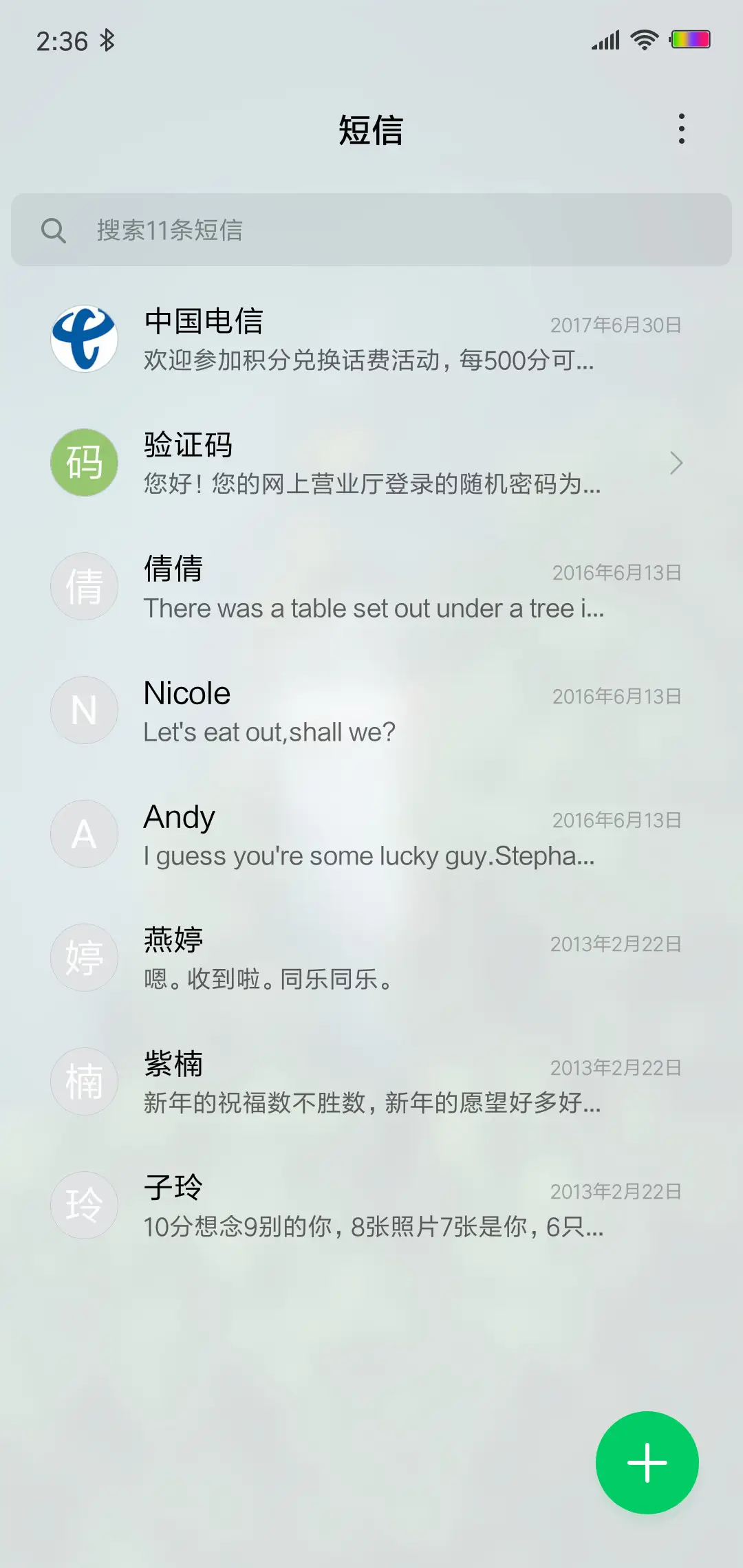
Task: Tap the magnifier icon in search bar
Action: 55,230
